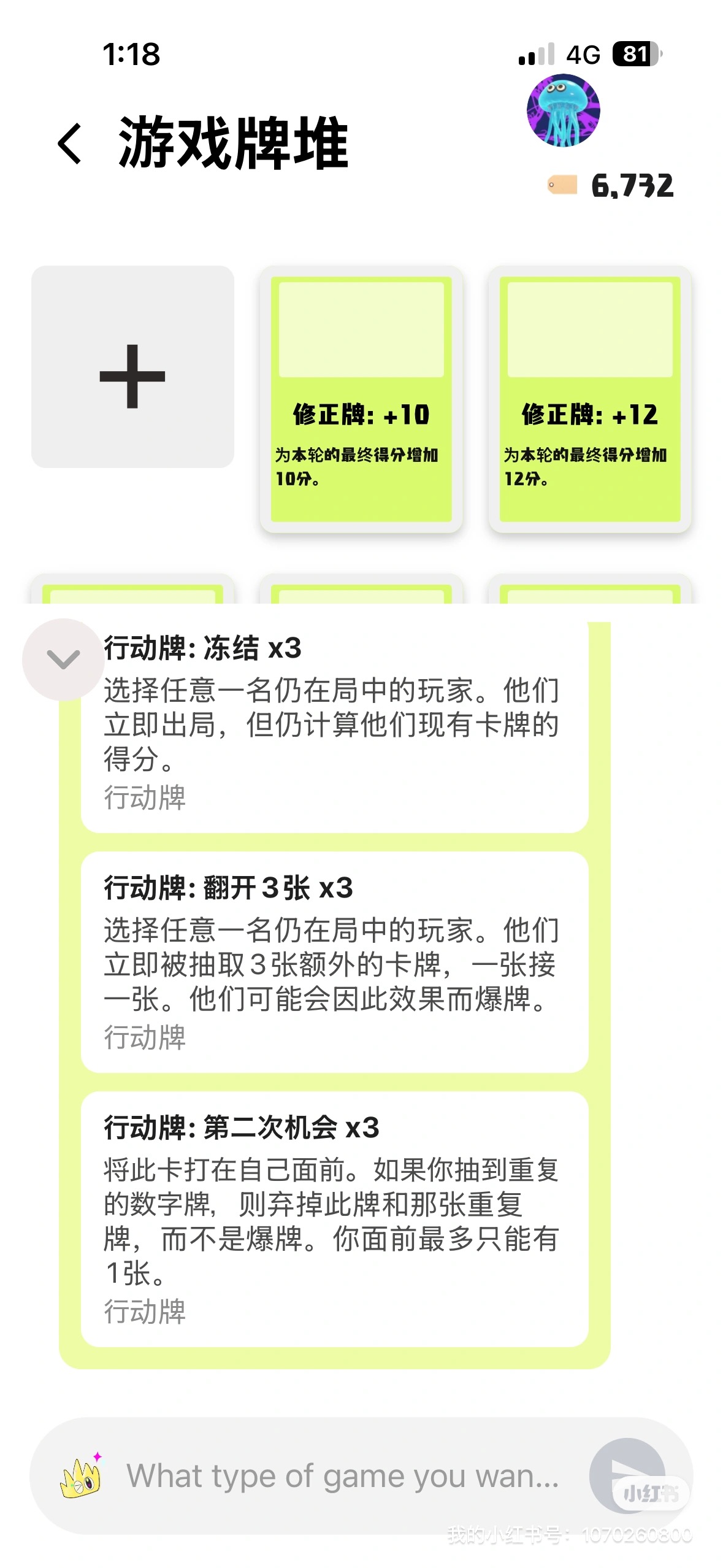723x1568 pixels.
Task: Add a new card with the plus tile
Action: click(132, 367)
